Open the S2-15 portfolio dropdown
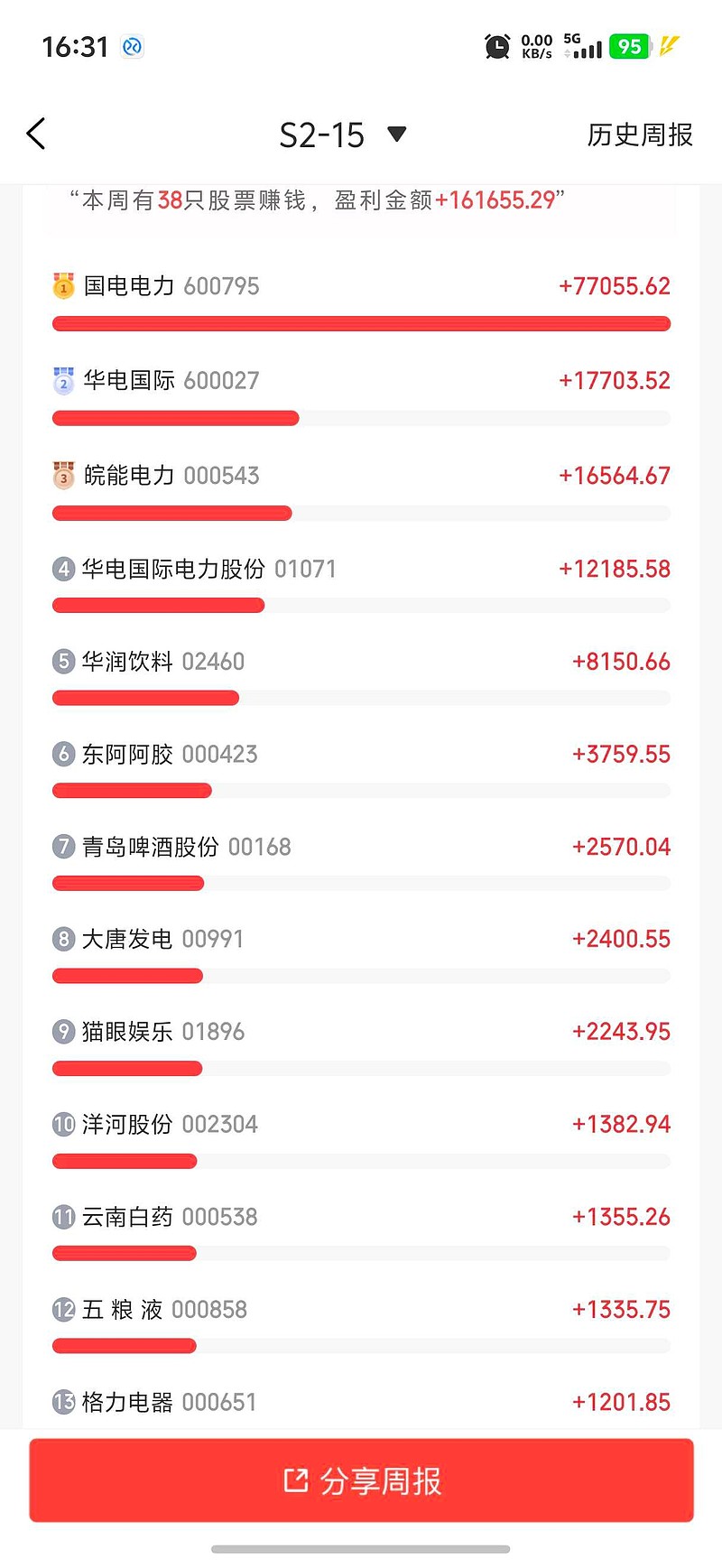The width and height of the screenshot is (722, 1568). [x=396, y=133]
